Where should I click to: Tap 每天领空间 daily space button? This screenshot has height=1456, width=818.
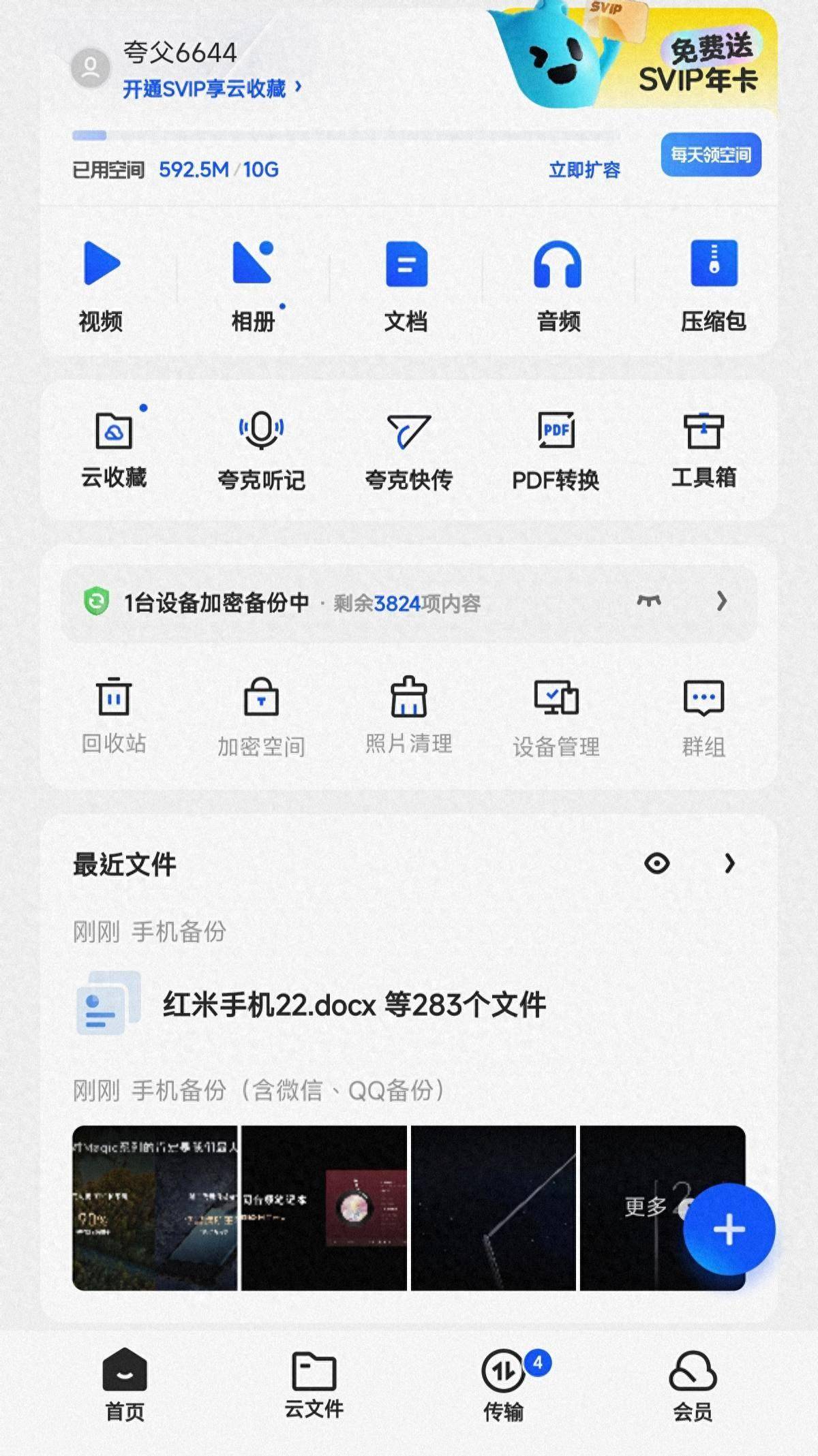point(711,155)
